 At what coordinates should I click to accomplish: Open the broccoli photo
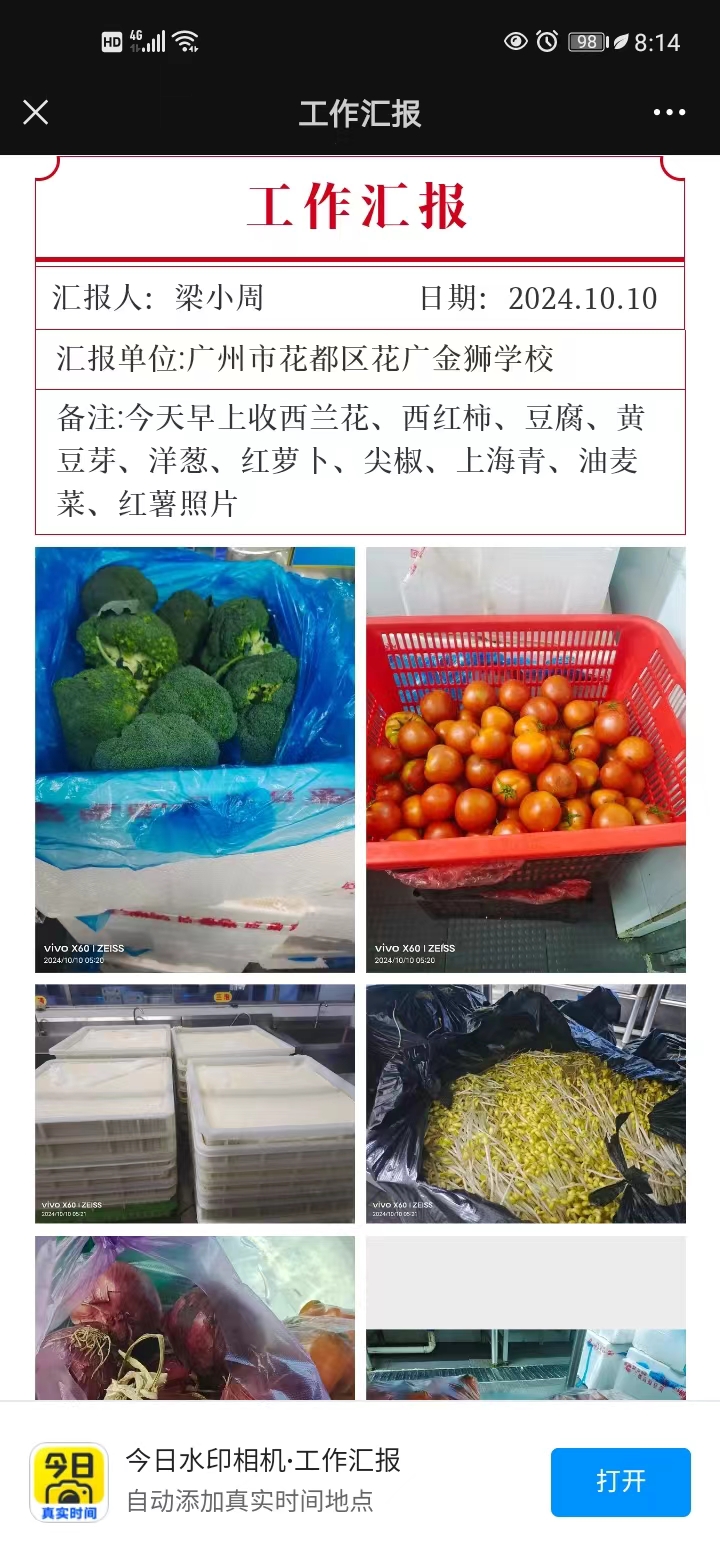coord(195,759)
